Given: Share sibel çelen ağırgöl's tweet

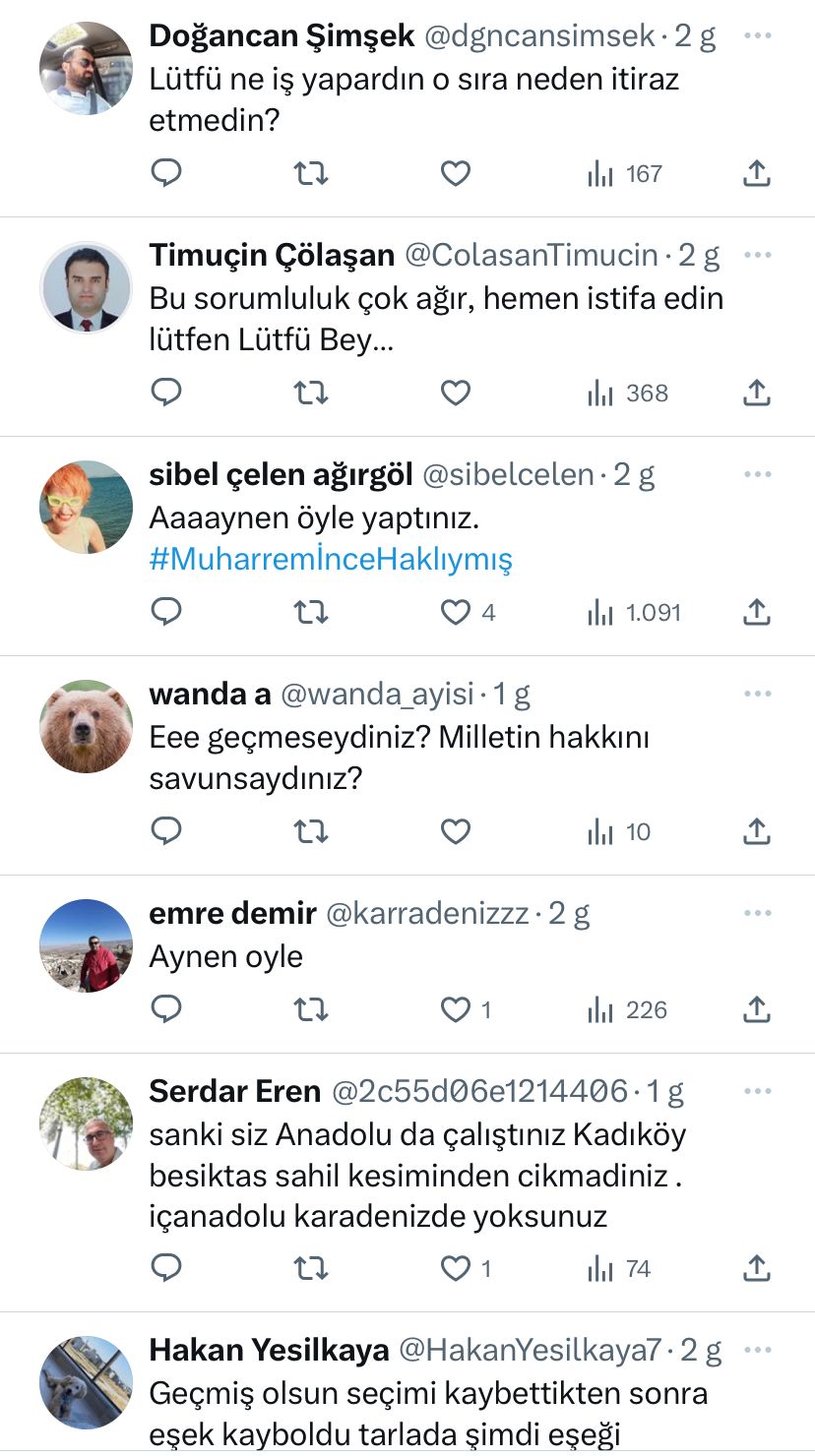Looking at the screenshot, I should [x=755, y=613].
